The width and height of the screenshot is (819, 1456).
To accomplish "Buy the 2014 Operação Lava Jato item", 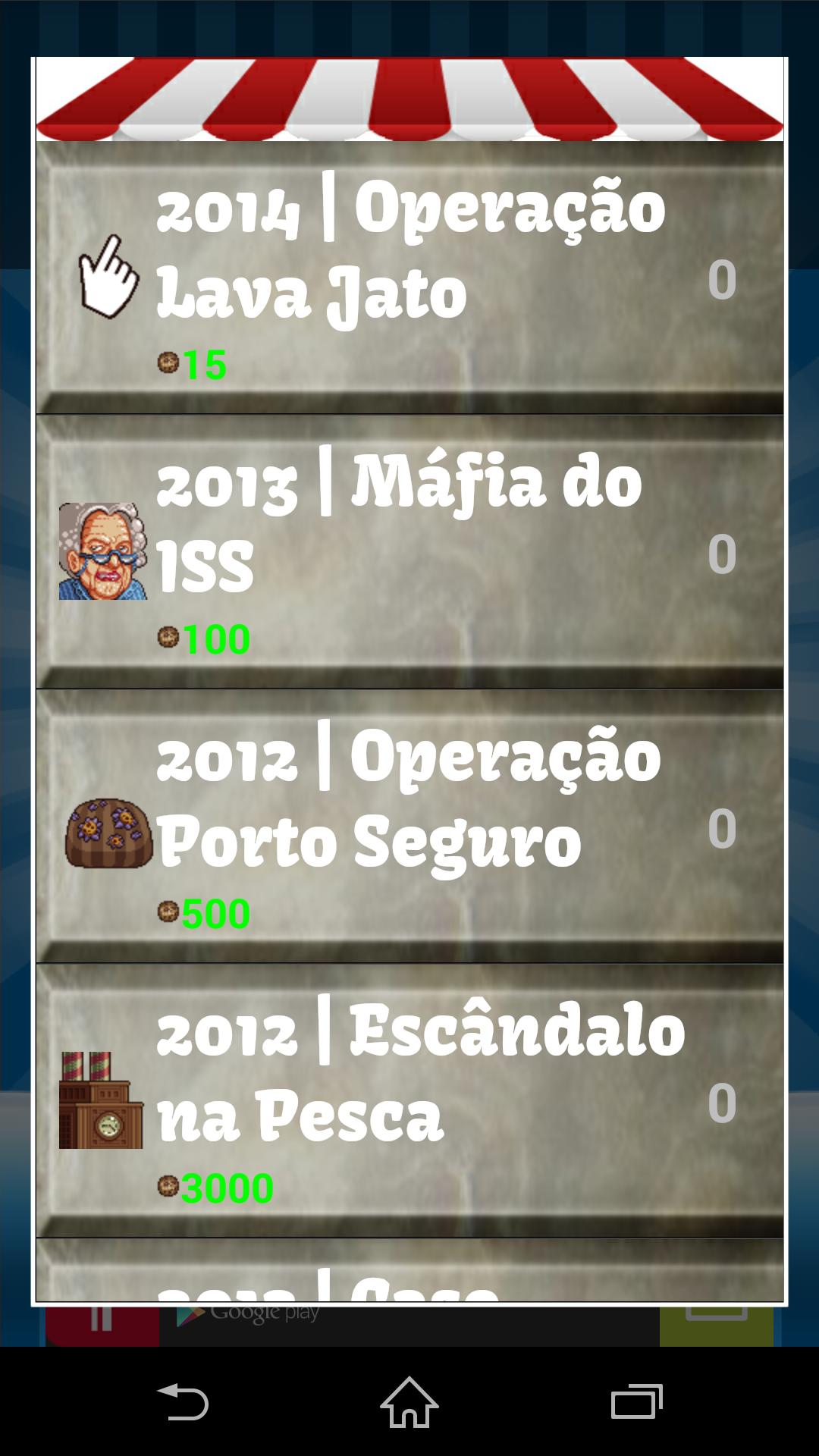I will click(409, 278).
